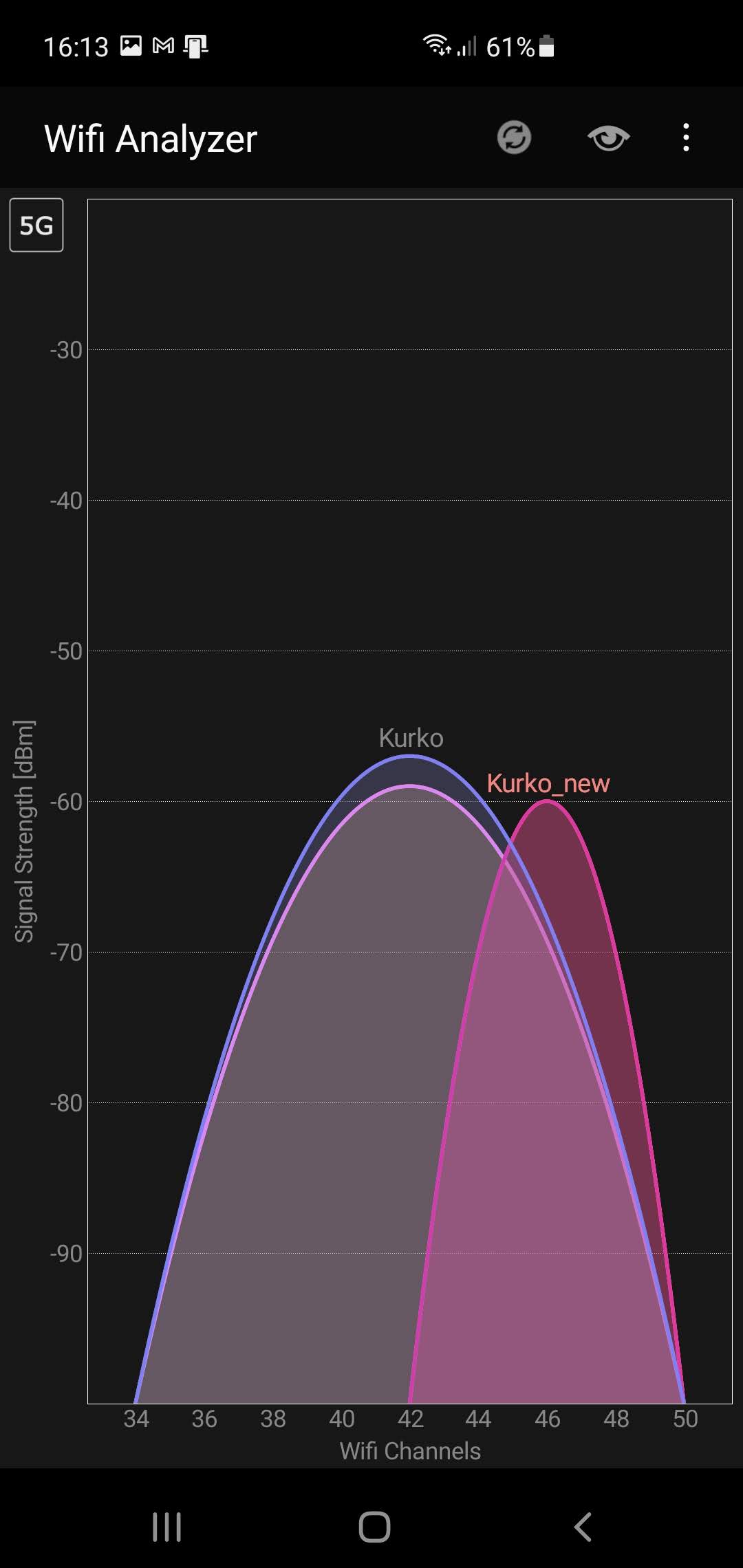The height and width of the screenshot is (1568, 743).
Task: Open the view selector eye icon
Action: tap(608, 138)
